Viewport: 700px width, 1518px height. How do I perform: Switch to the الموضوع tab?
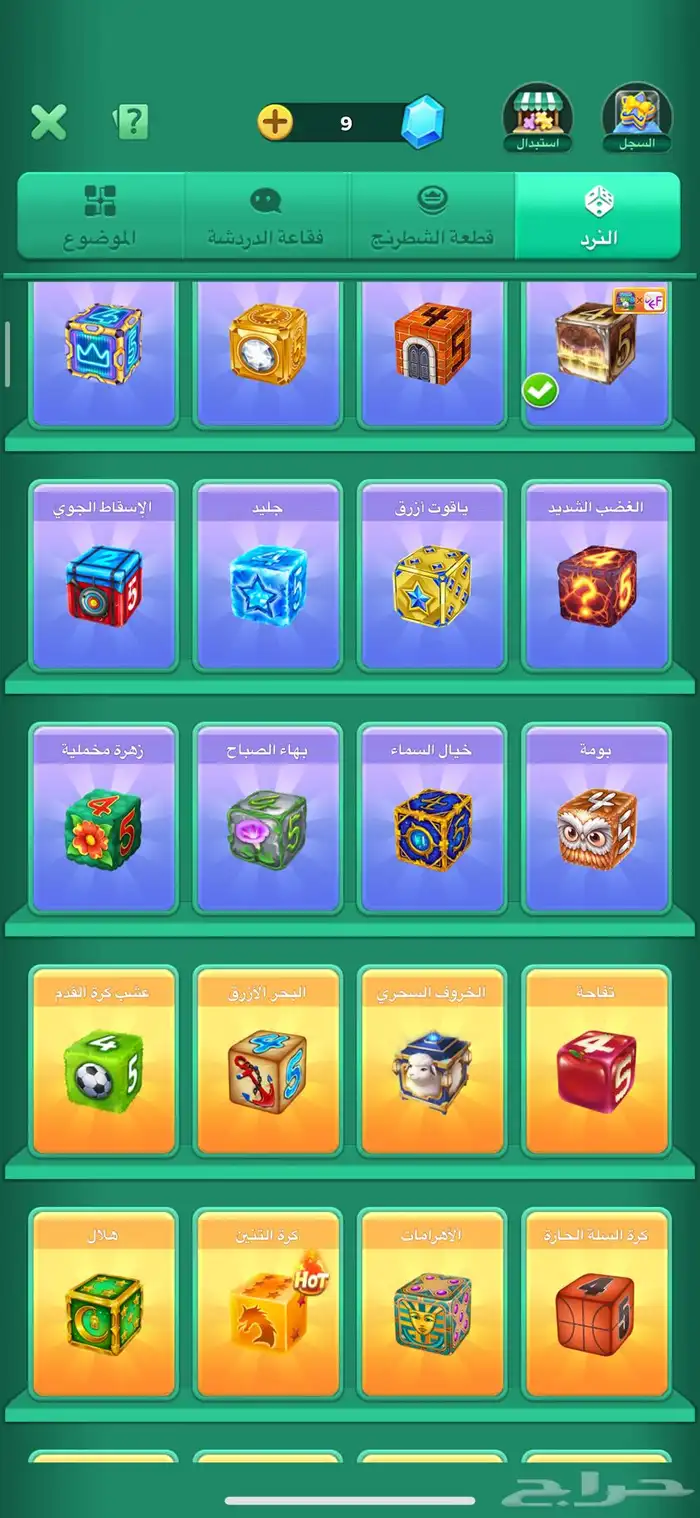100,216
